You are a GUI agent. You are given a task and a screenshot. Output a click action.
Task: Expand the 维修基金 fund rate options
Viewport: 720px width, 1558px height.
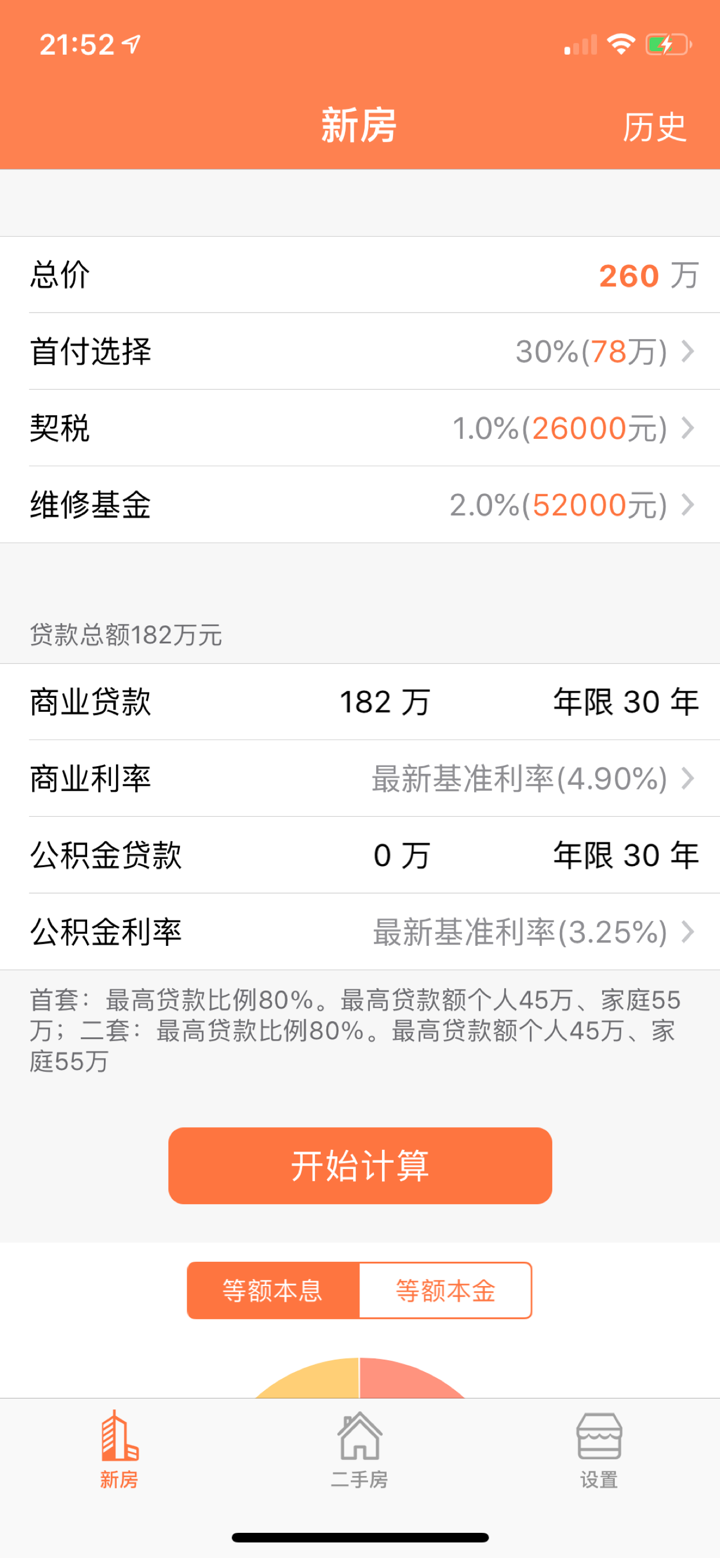(x=360, y=505)
